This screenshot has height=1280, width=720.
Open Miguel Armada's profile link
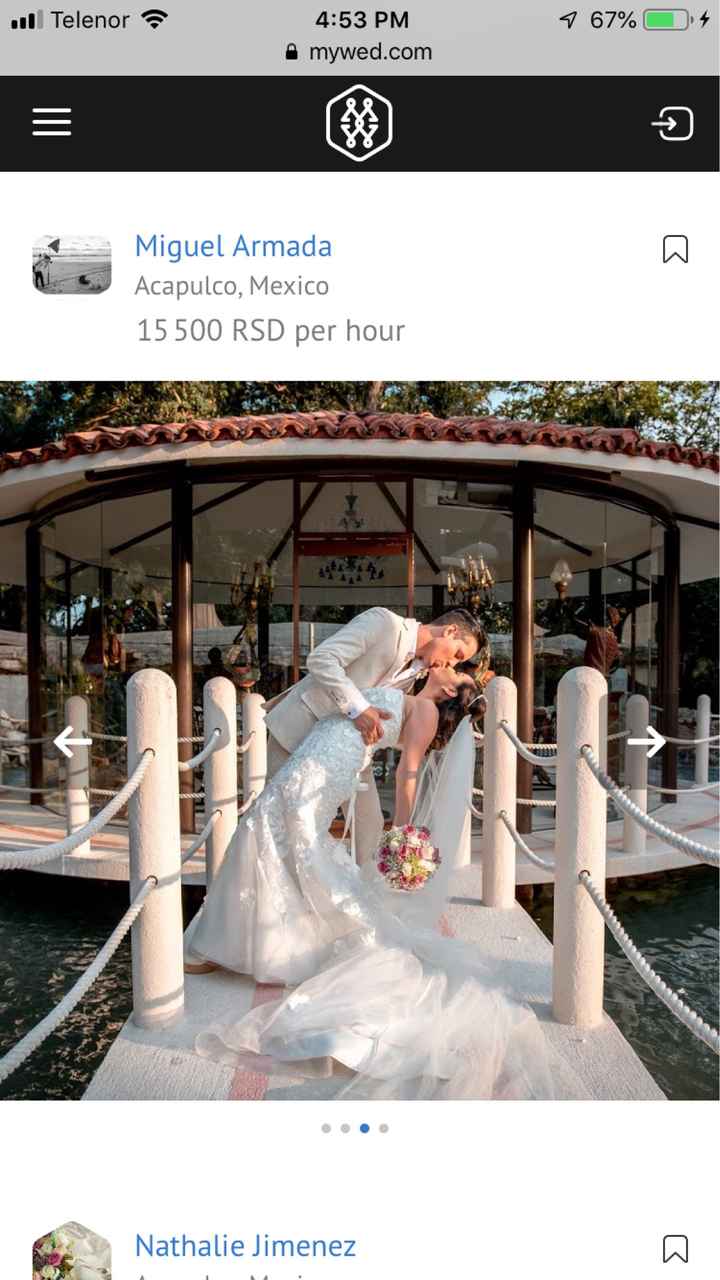233,246
